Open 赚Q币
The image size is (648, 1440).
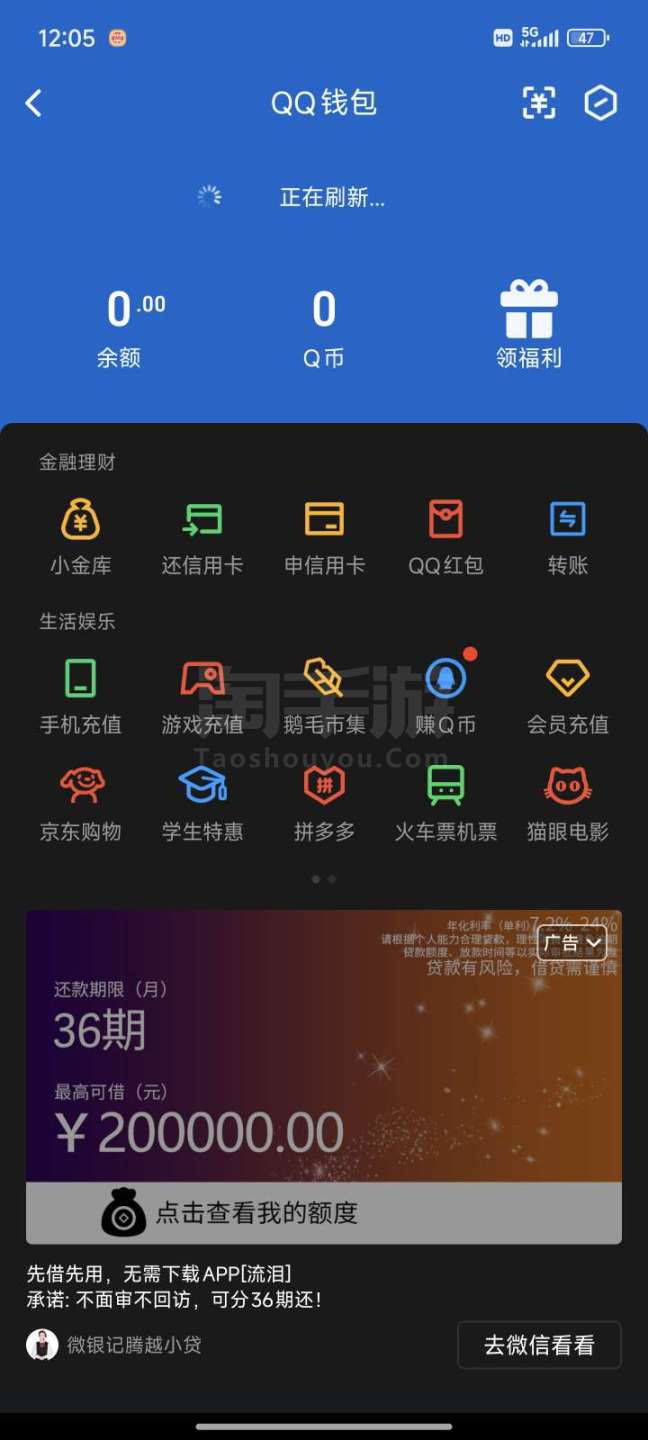tap(446, 695)
